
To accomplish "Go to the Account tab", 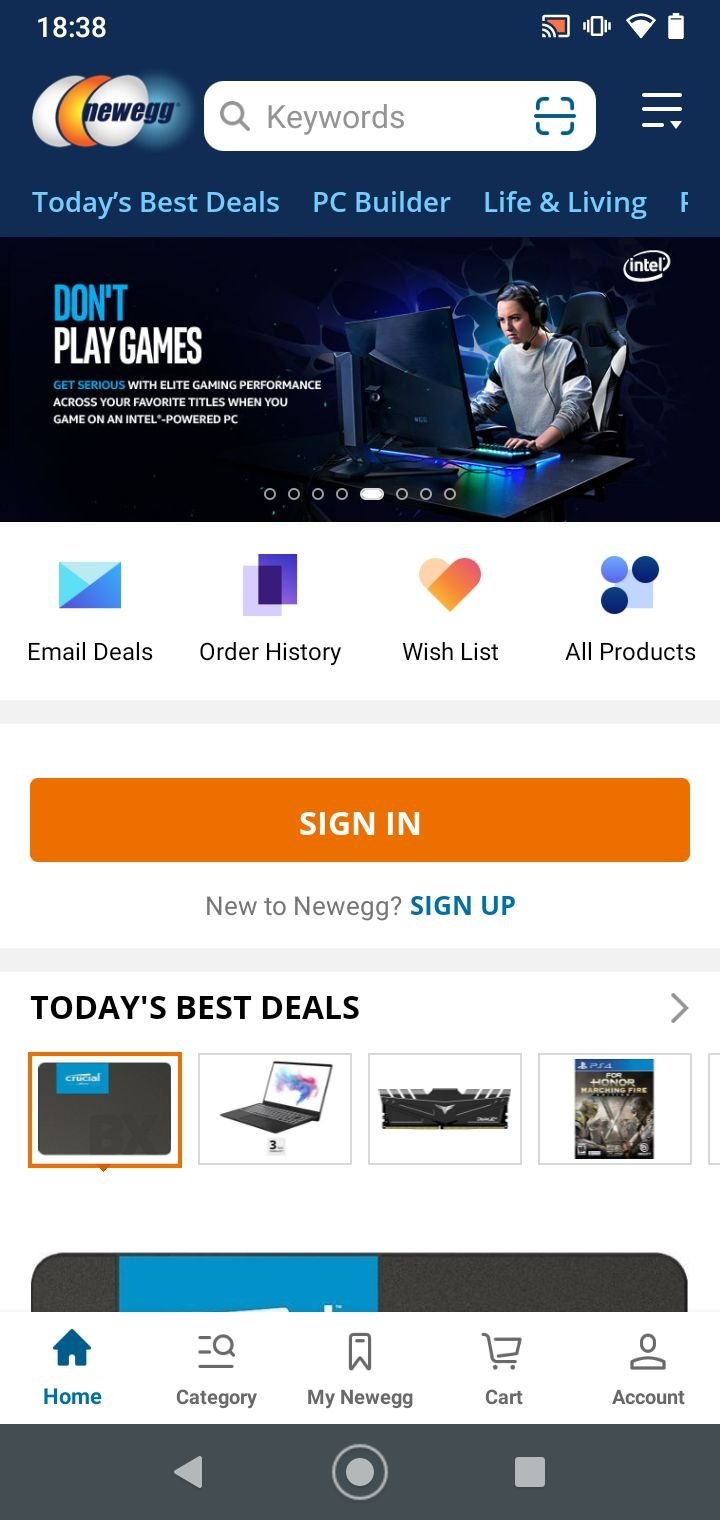I will point(648,1369).
